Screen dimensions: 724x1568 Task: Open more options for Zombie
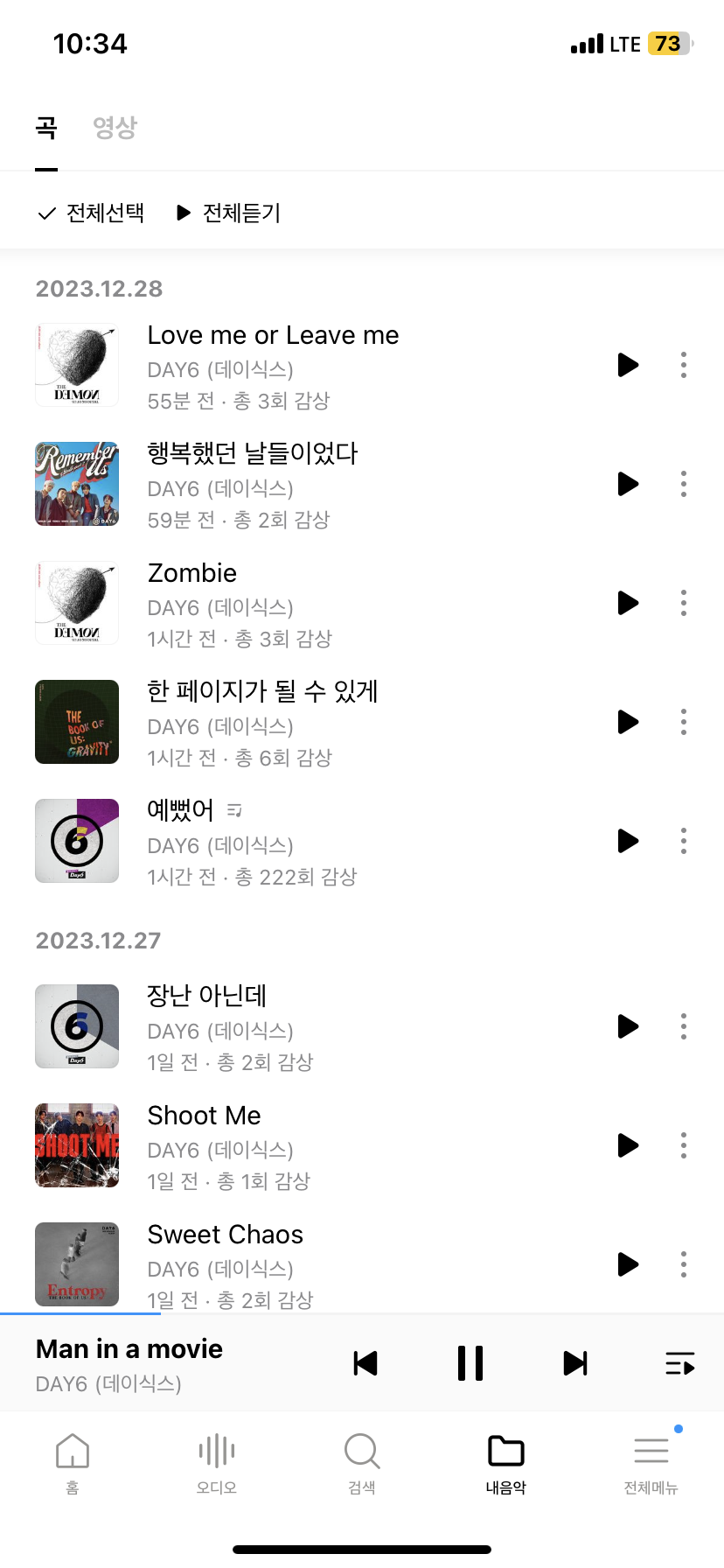pos(684,603)
